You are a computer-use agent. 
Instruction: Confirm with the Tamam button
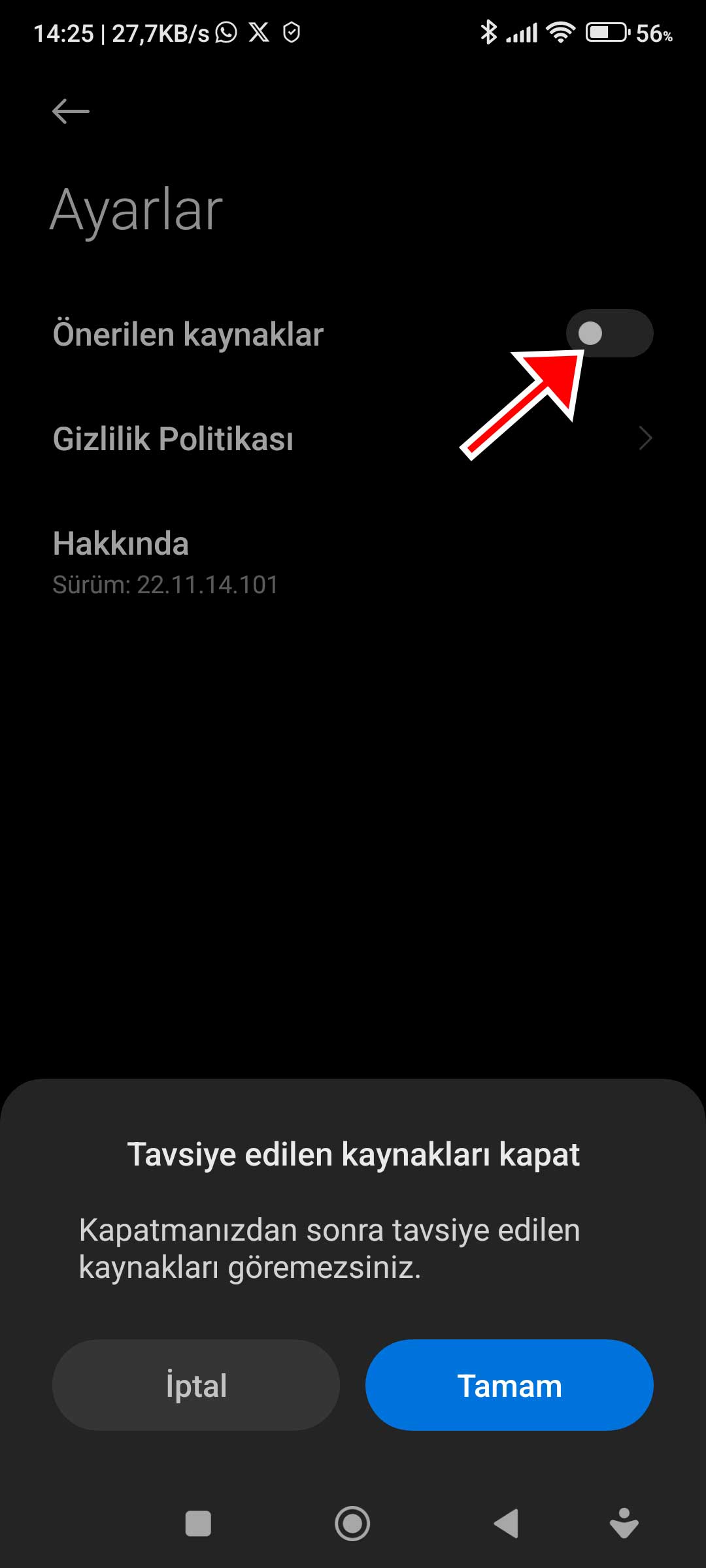[509, 1385]
